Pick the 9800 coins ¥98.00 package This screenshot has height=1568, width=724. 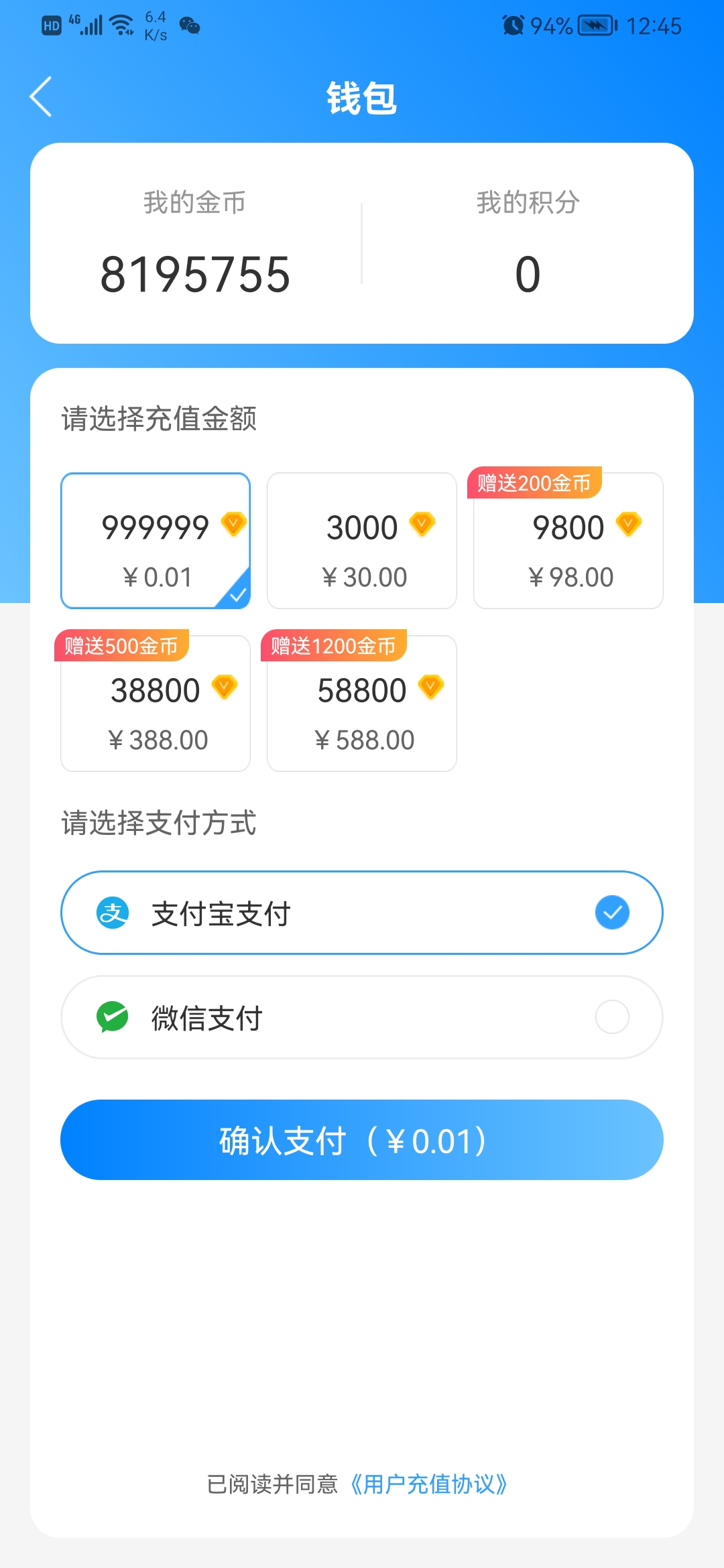coord(568,541)
